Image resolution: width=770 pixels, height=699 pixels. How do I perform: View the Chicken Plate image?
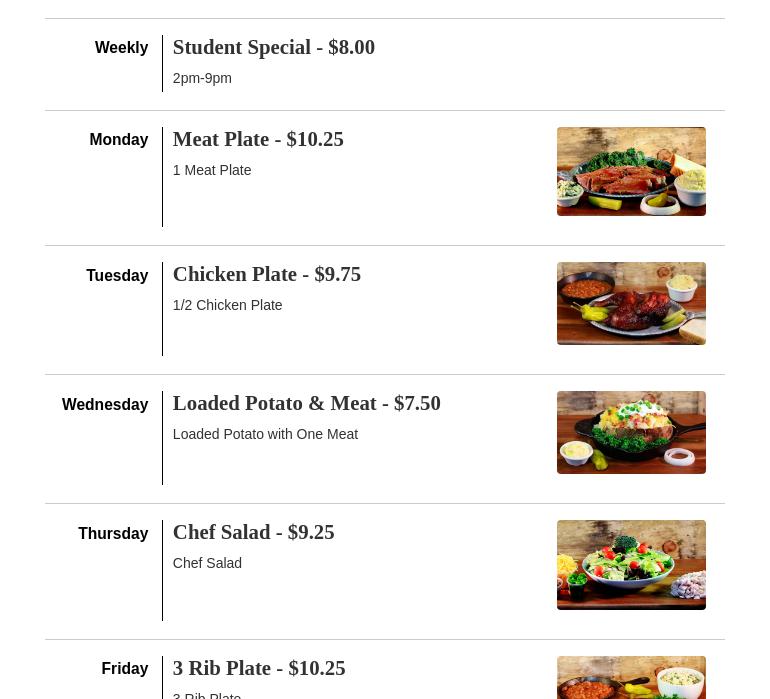[630, 303]
